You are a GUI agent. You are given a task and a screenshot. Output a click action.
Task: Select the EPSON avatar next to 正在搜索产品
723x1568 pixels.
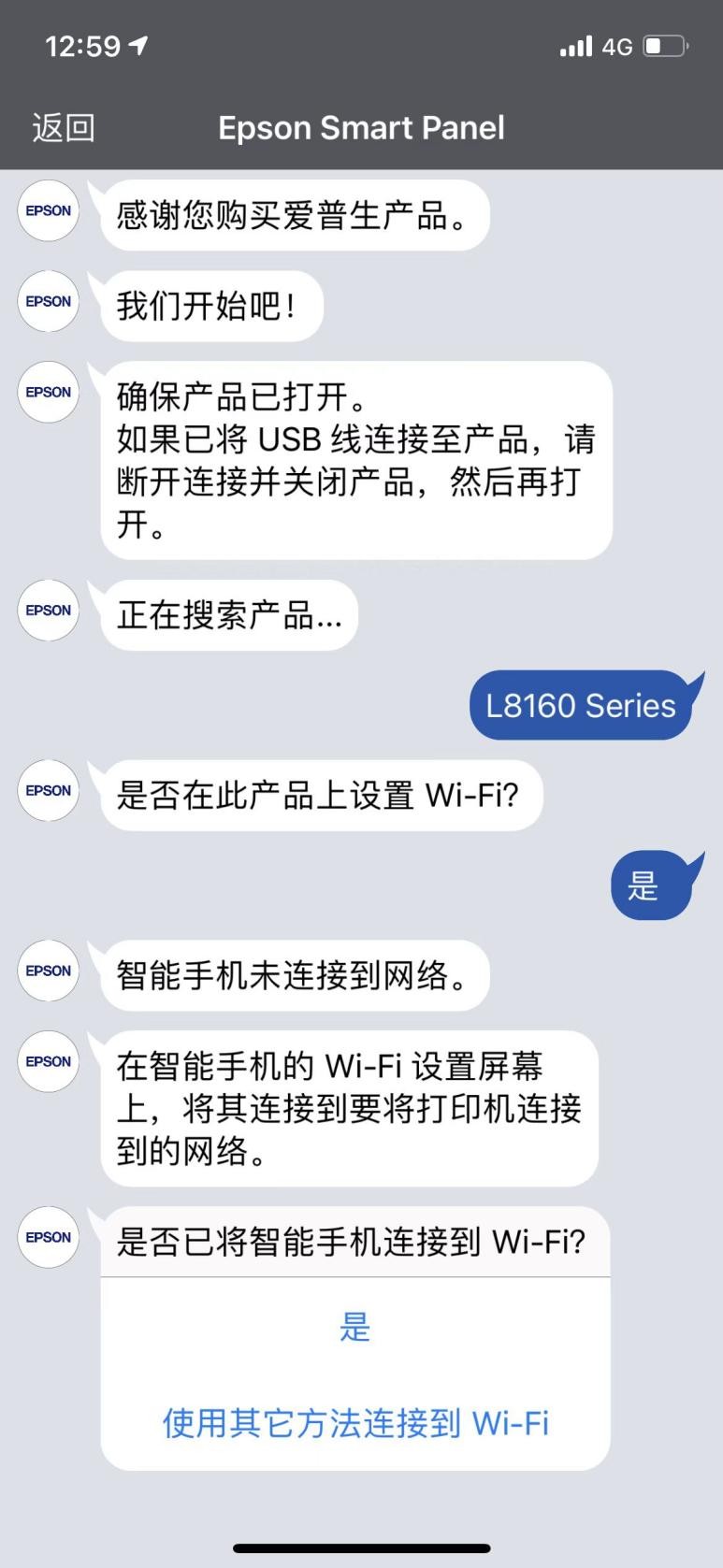pyautogui.click(x=48, y=611)
